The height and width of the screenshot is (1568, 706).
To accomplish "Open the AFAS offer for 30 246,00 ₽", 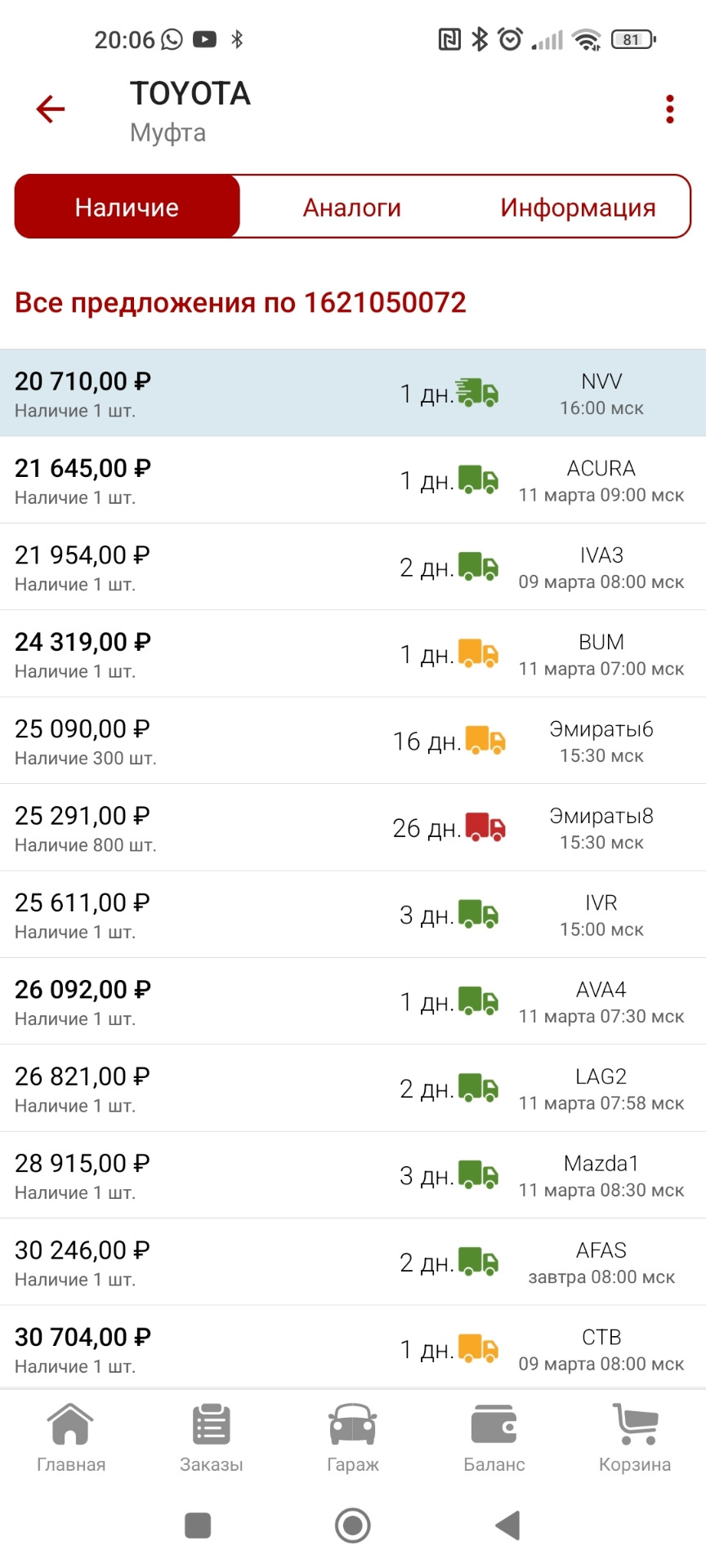I will (353, 1262).
